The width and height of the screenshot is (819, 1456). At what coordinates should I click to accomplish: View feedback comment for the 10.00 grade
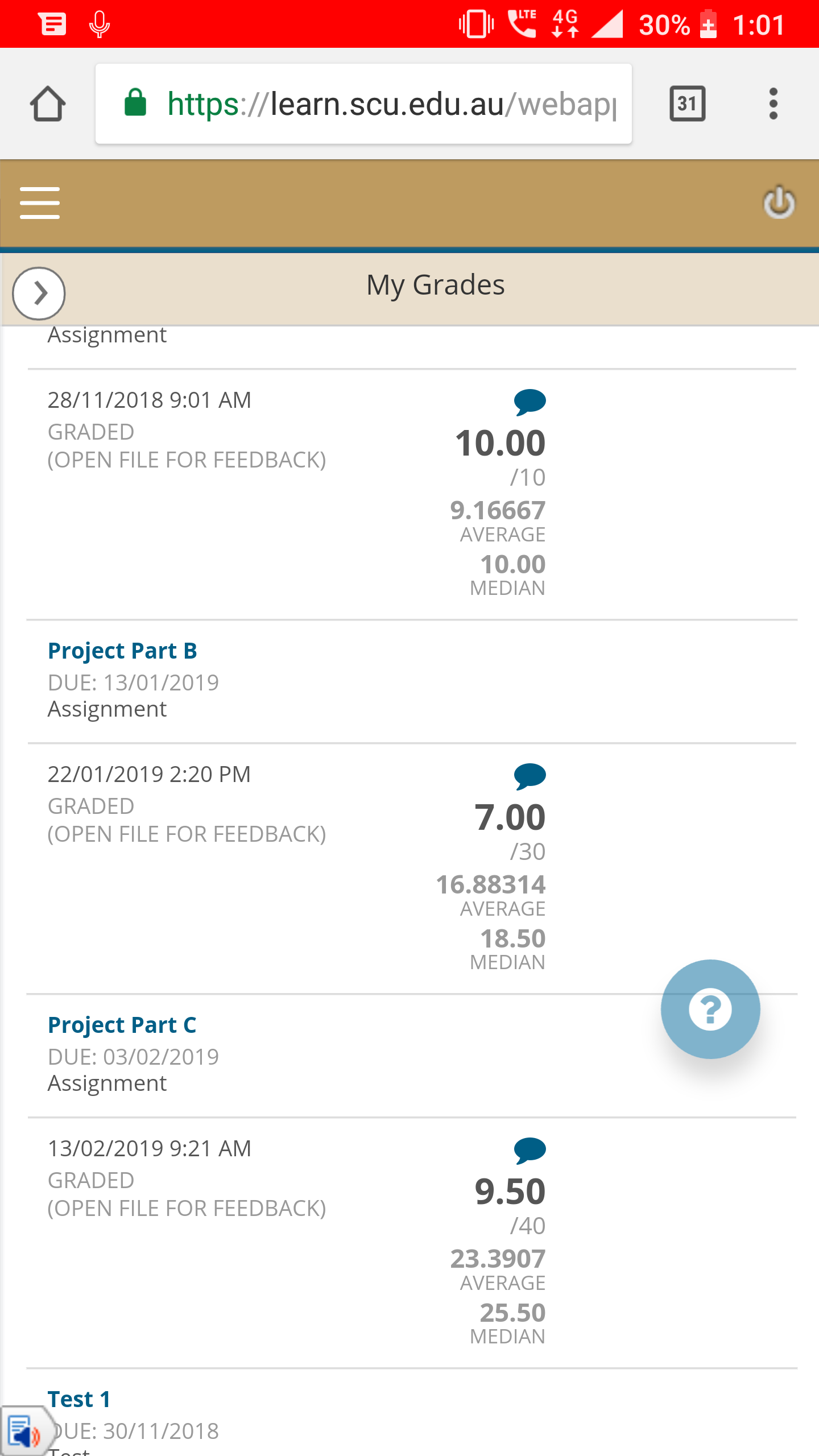point(530,402)
